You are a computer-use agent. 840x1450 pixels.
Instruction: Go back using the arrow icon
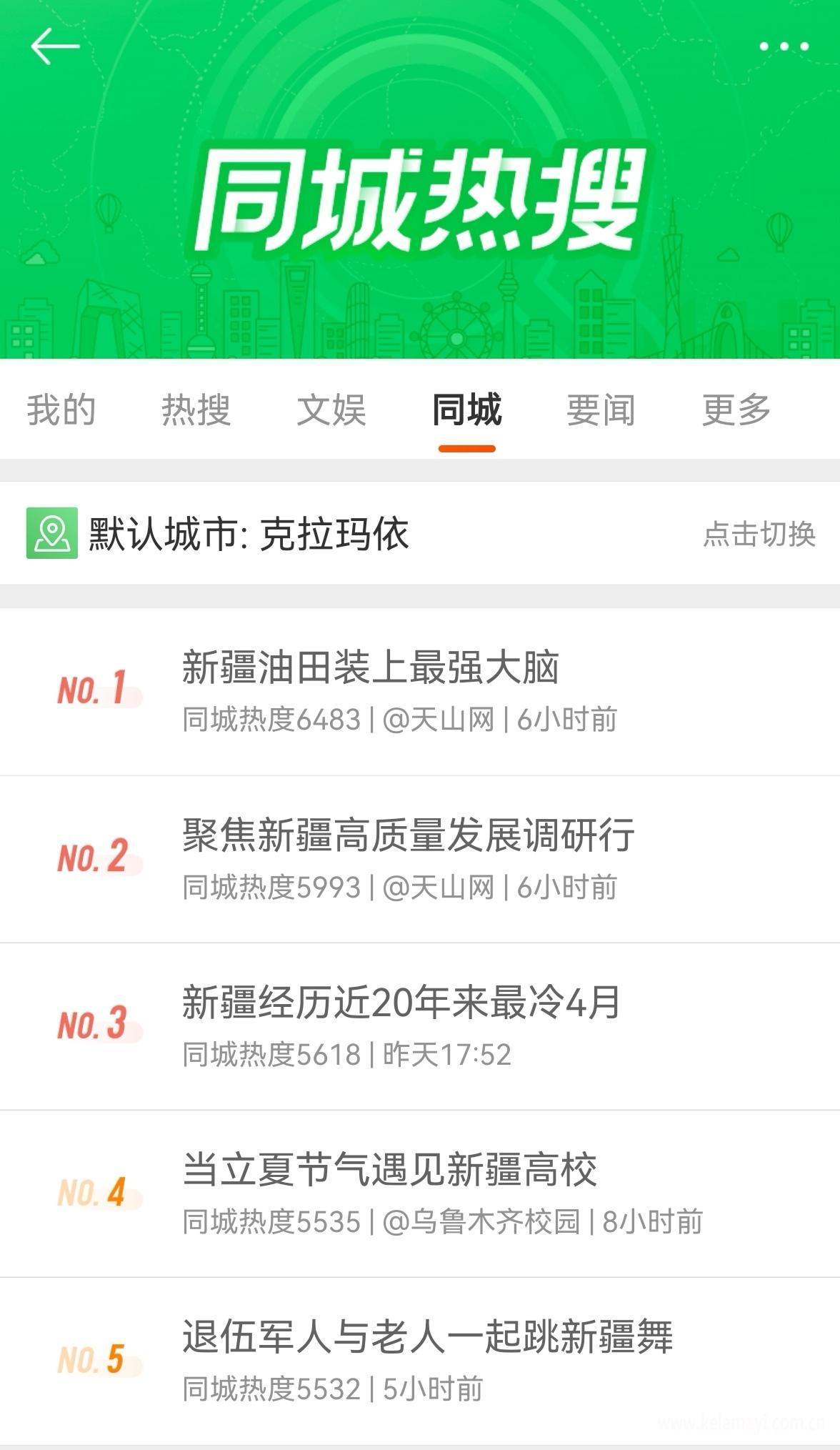click(55, 46)
